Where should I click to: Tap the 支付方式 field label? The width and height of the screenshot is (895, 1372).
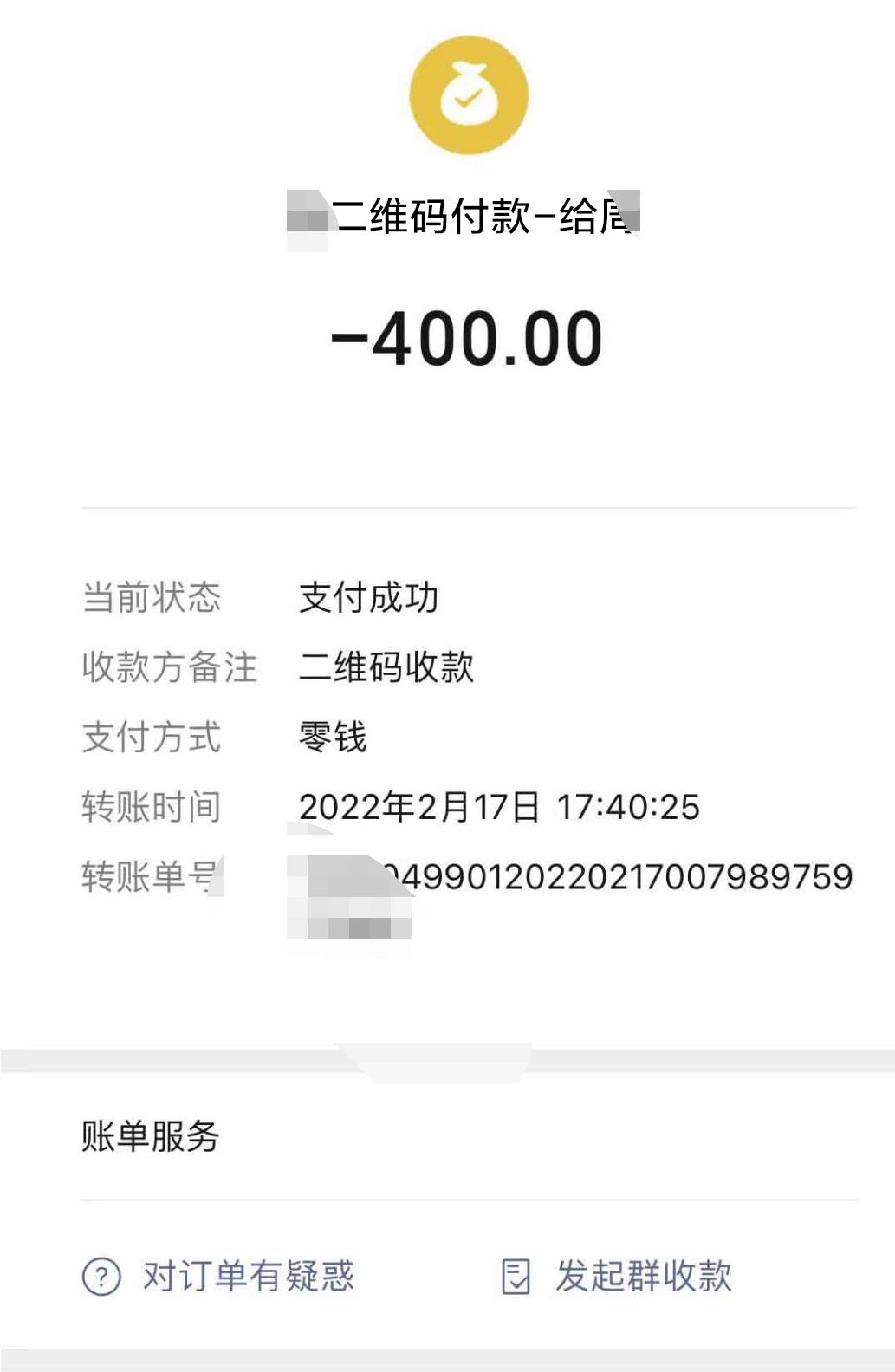[152, 738]
